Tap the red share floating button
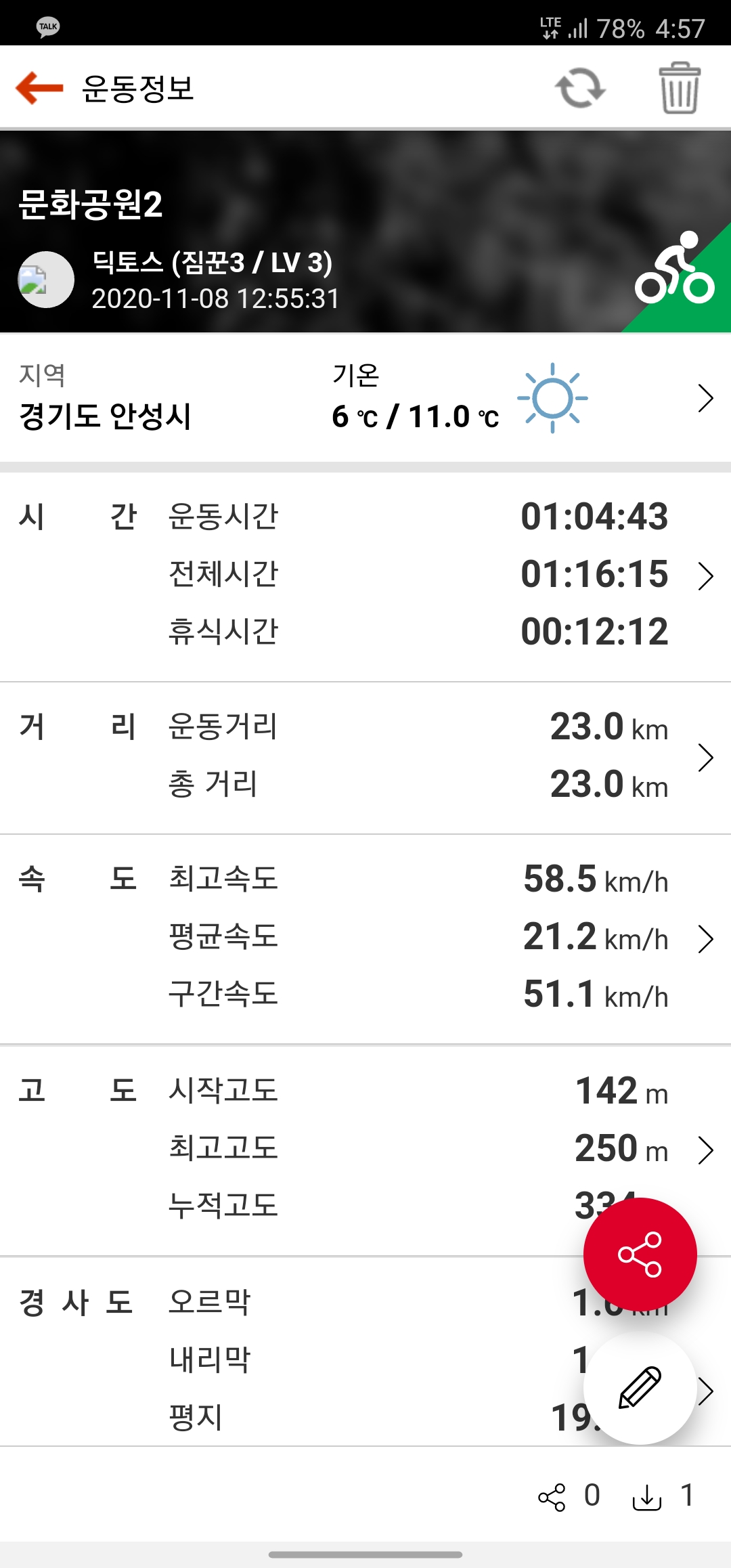Image resolution: width=731 pixels, height=1568 pixels. click(640, 1255)
